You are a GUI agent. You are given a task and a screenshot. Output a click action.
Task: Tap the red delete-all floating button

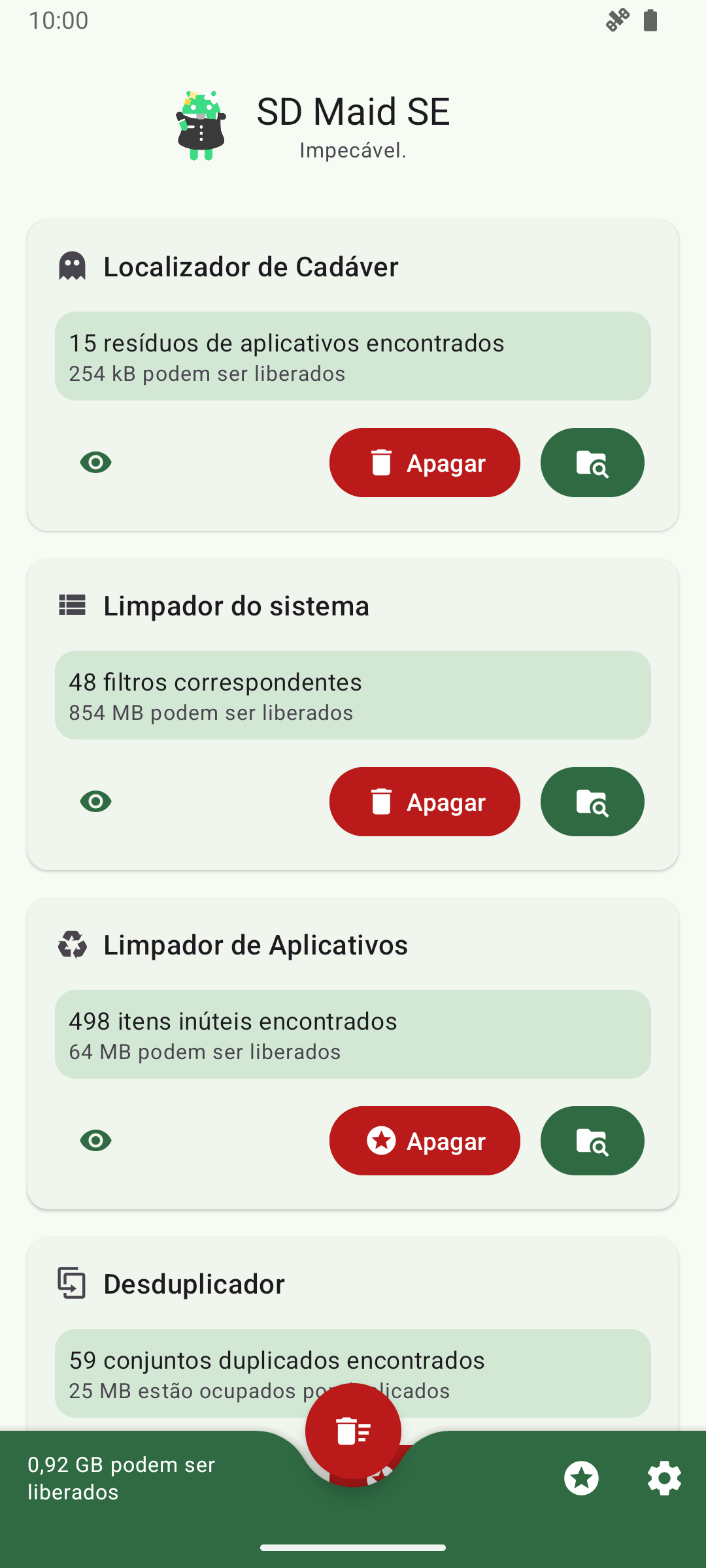point(353,1431)
